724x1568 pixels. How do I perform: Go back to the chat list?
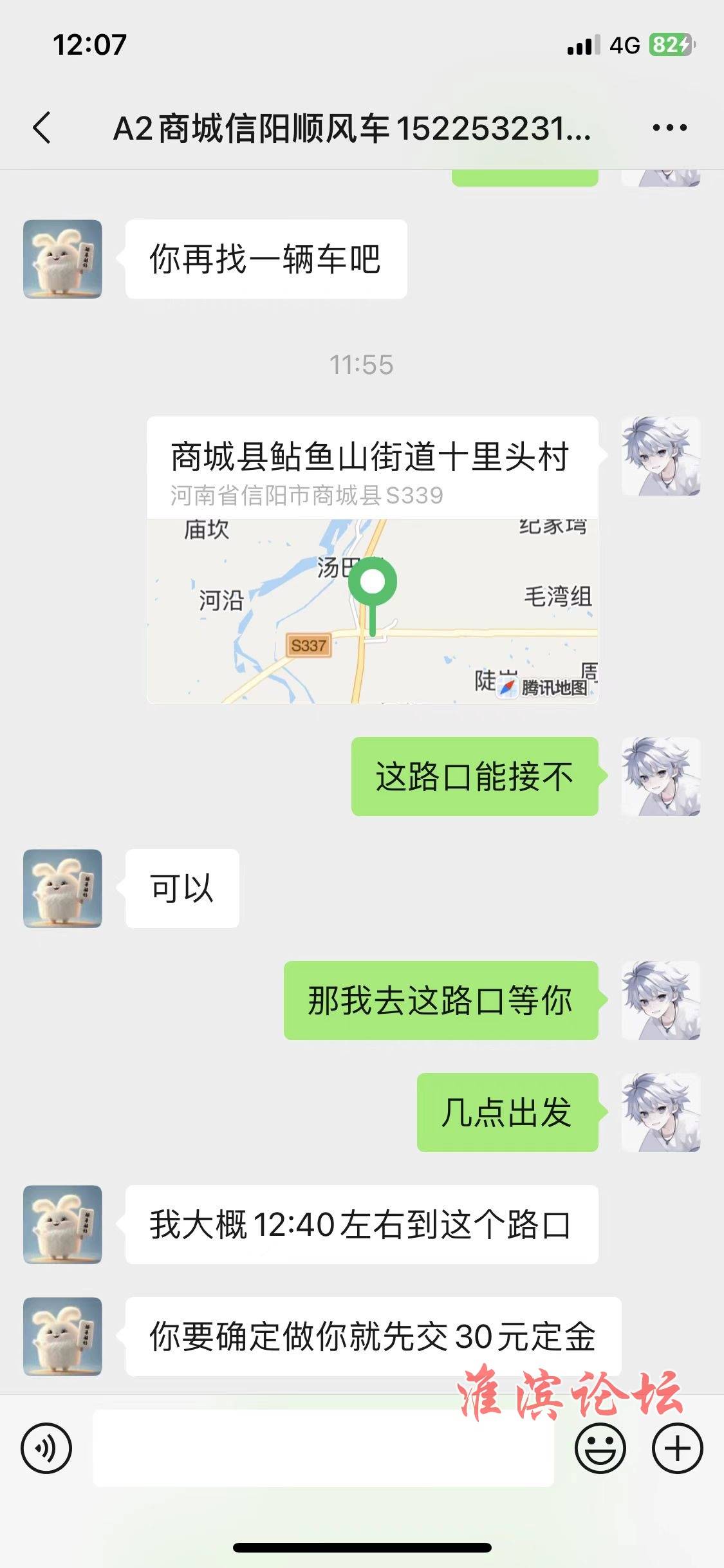tap(42, 127)
